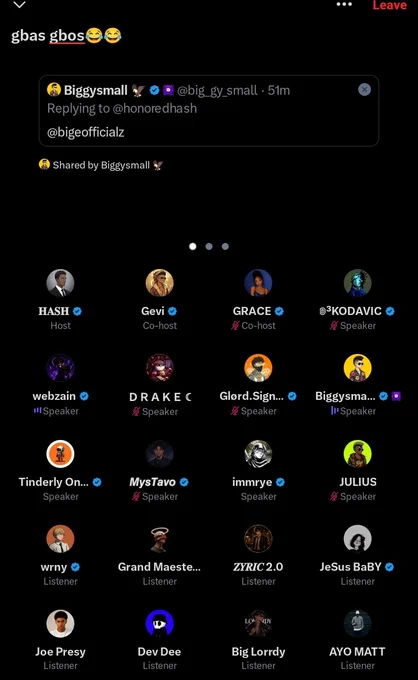Open listener Dev Dee's profile

click(x=160, y=624)
